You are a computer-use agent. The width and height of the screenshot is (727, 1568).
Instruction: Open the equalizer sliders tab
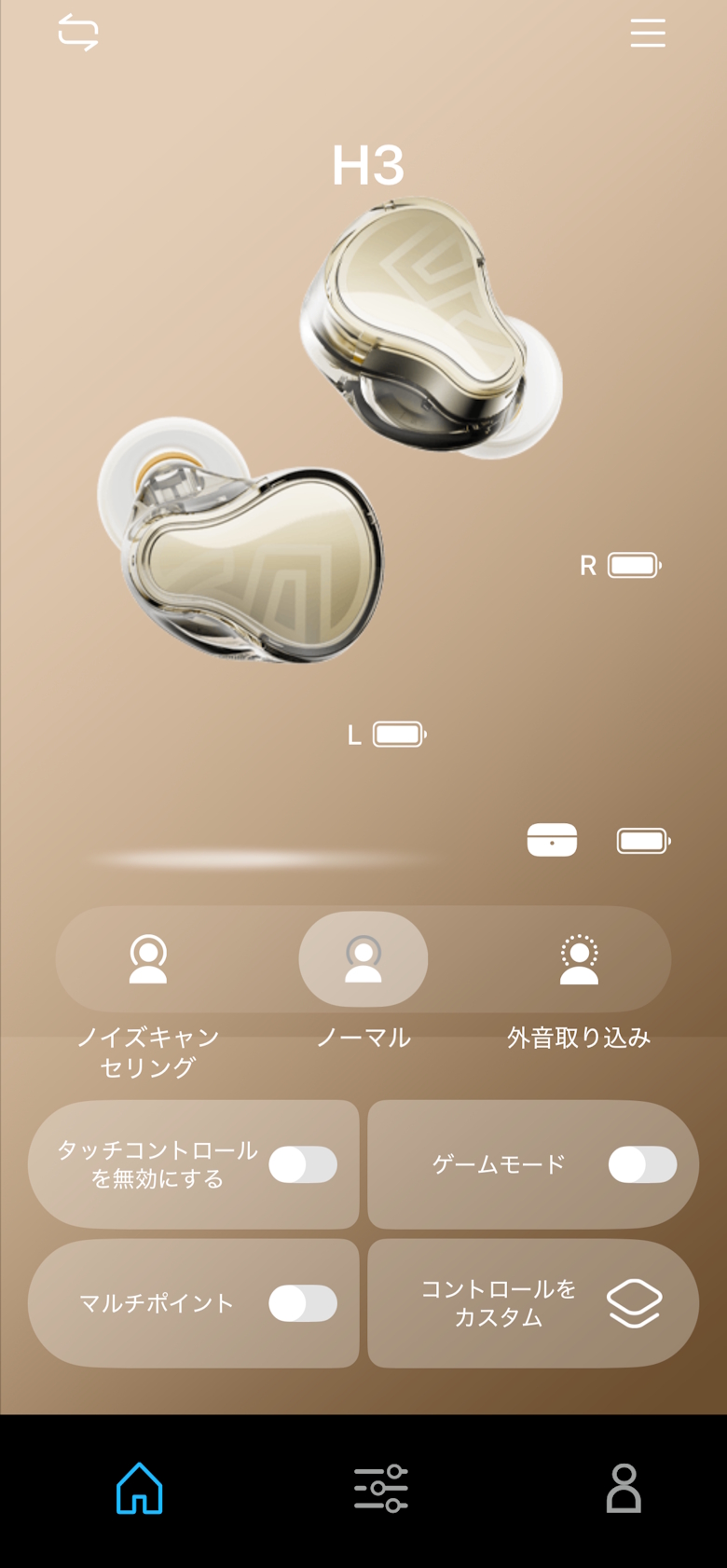point(381,1488)
